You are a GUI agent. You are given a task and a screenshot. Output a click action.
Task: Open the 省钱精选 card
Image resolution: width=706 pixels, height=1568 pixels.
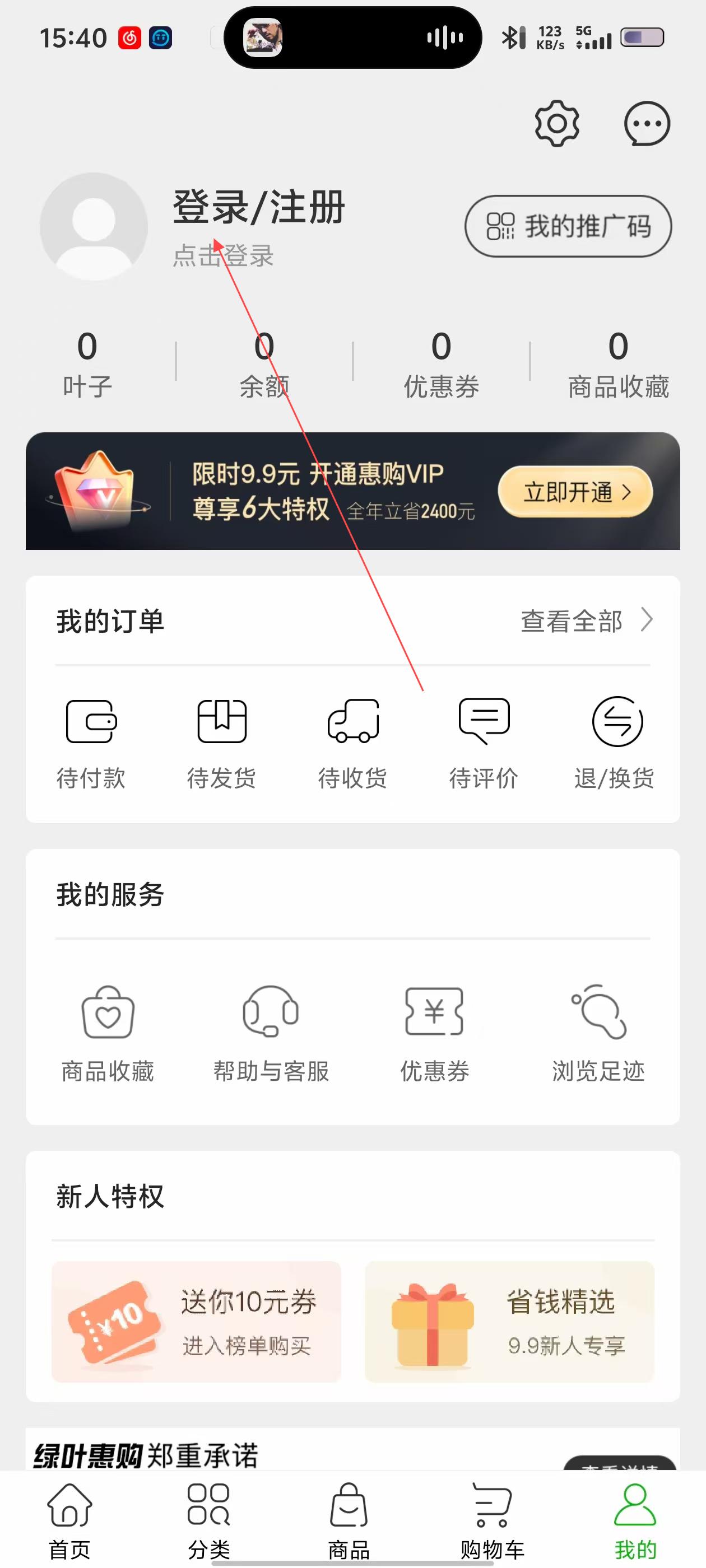[509, 1321]
